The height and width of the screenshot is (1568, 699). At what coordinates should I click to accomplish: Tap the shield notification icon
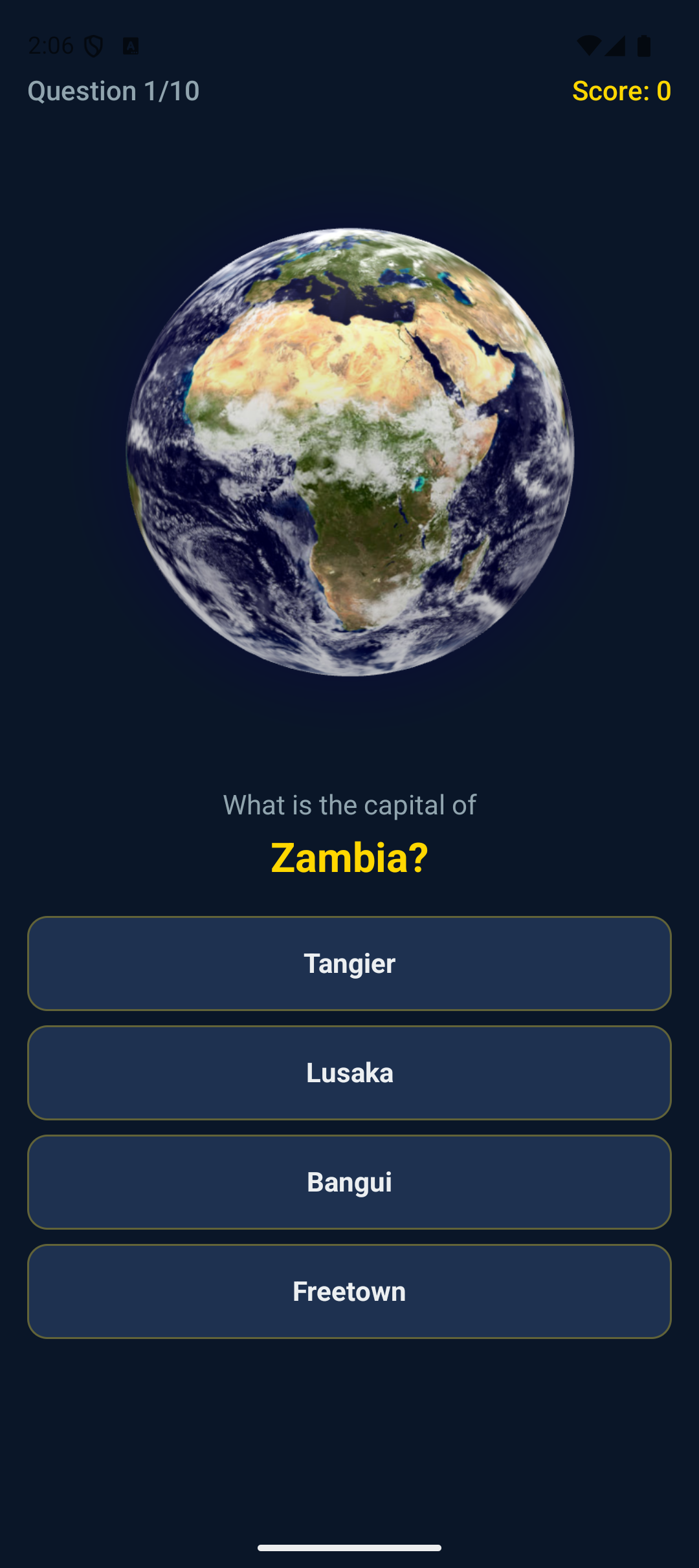click(93, 45)
